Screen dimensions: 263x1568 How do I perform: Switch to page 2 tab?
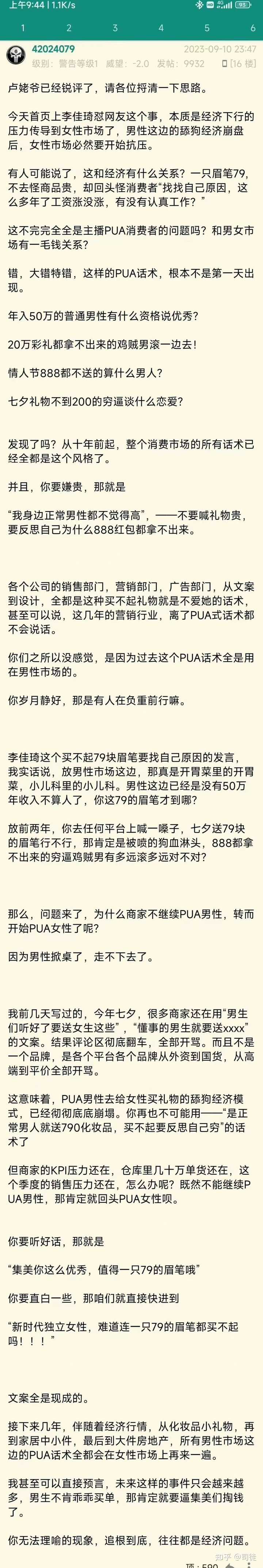[69, 28]
